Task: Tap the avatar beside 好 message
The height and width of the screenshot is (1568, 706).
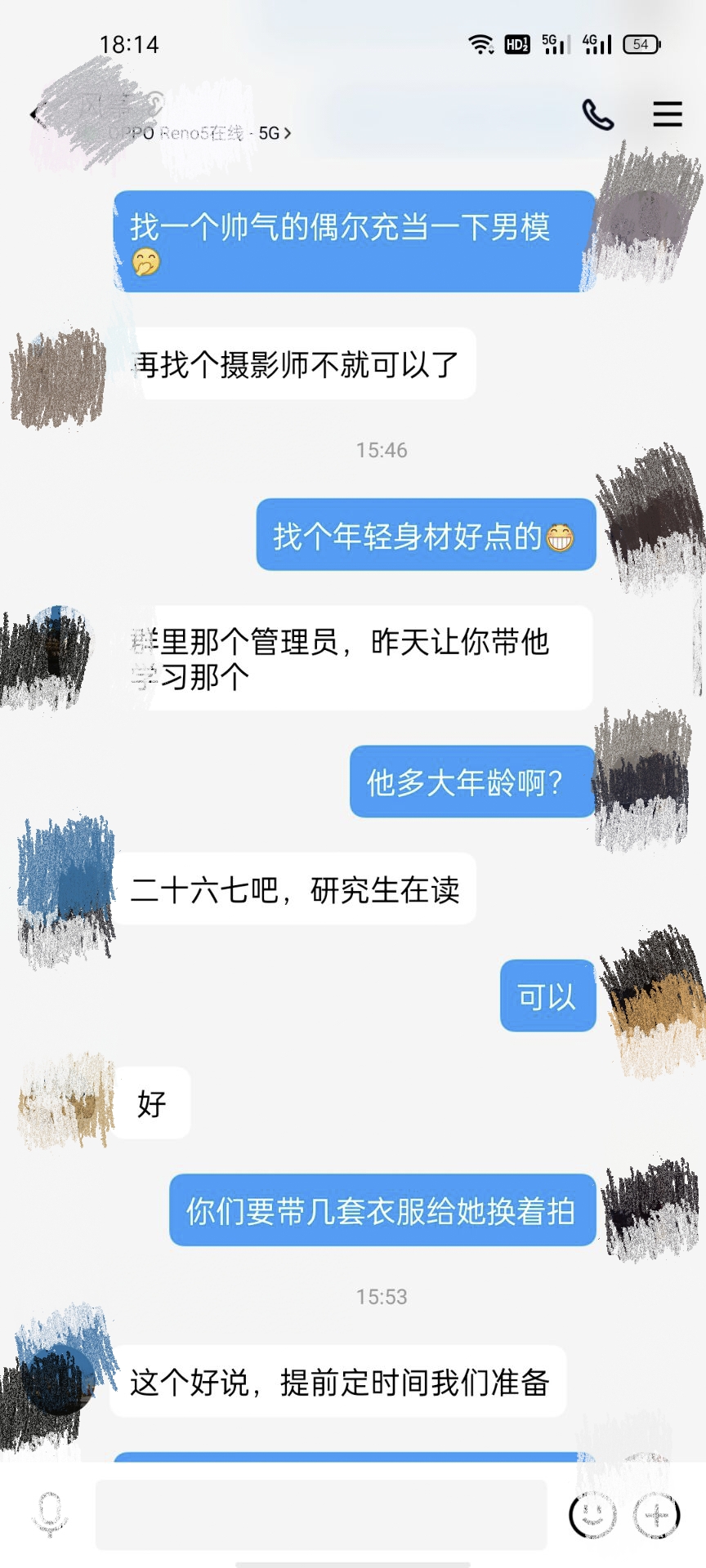Action: pos(65,1102)
